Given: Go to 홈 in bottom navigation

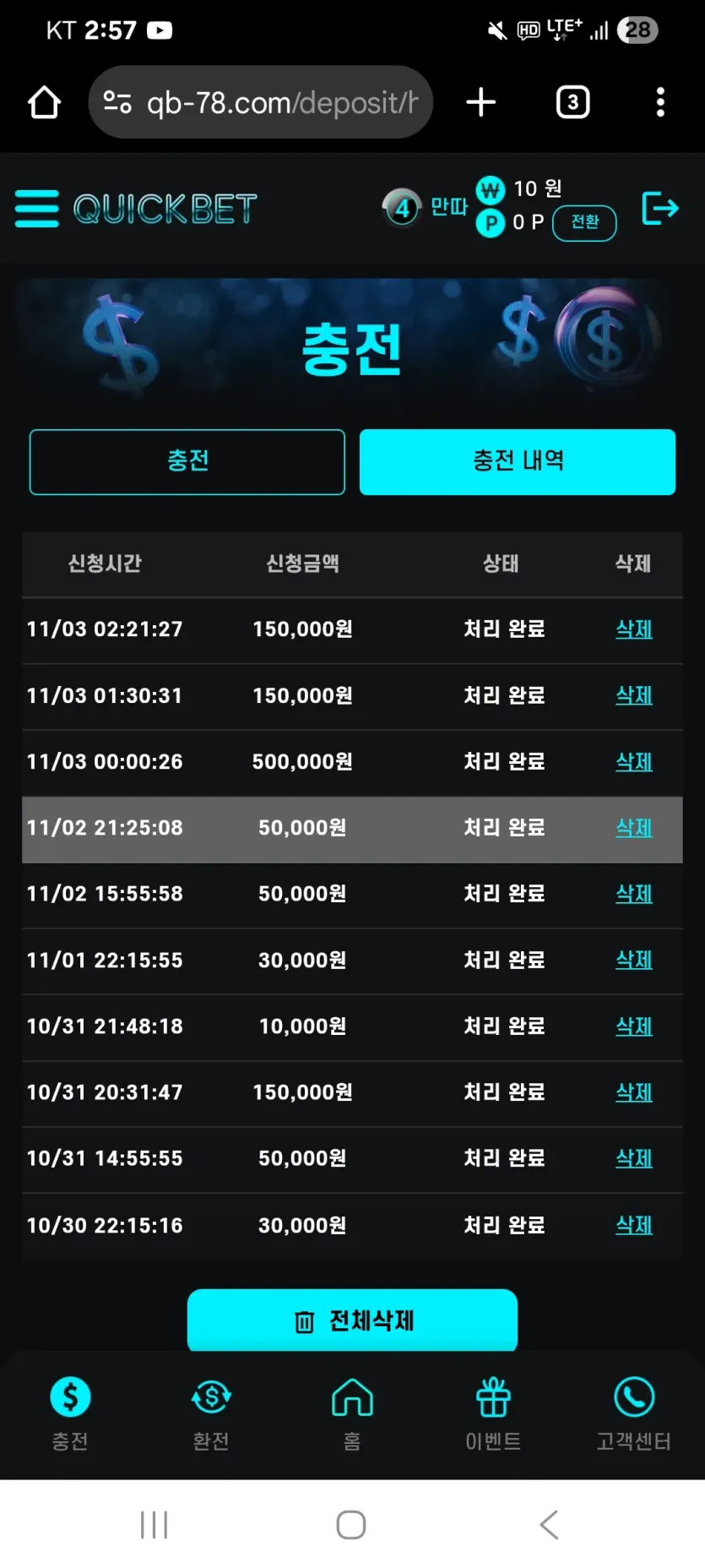Looking at the screenshot, I should point(352,1414).
